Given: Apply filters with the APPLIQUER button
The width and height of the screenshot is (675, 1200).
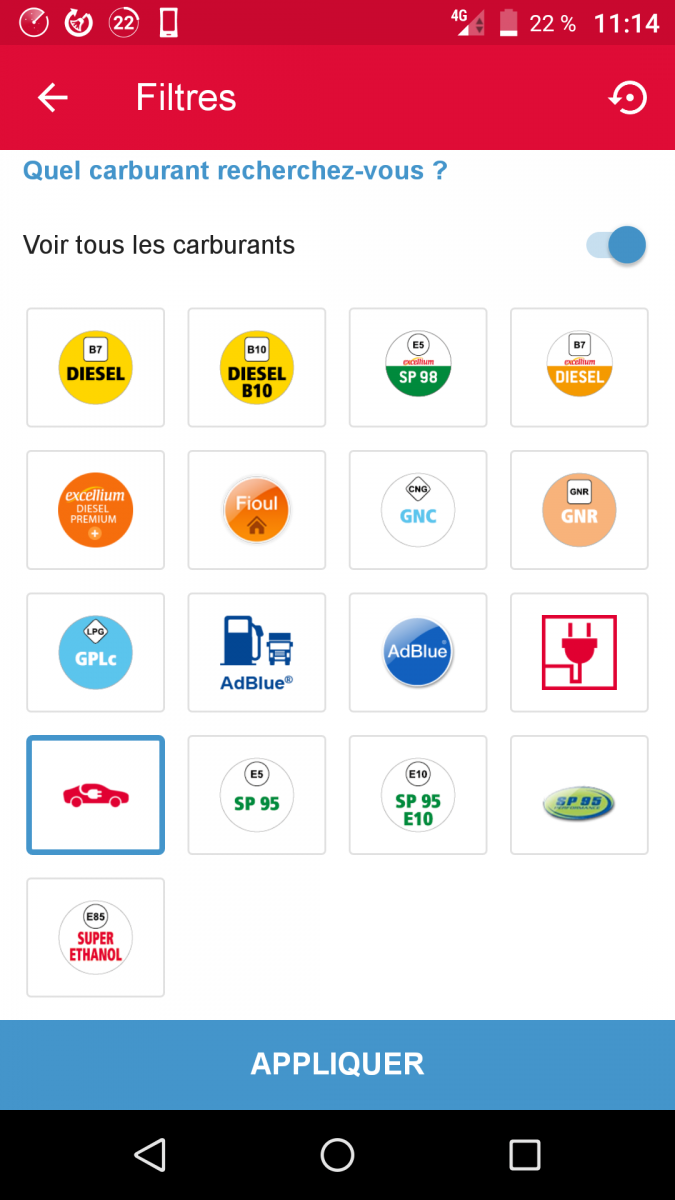Looking at the screenshot, I should tap(337, 1064).
